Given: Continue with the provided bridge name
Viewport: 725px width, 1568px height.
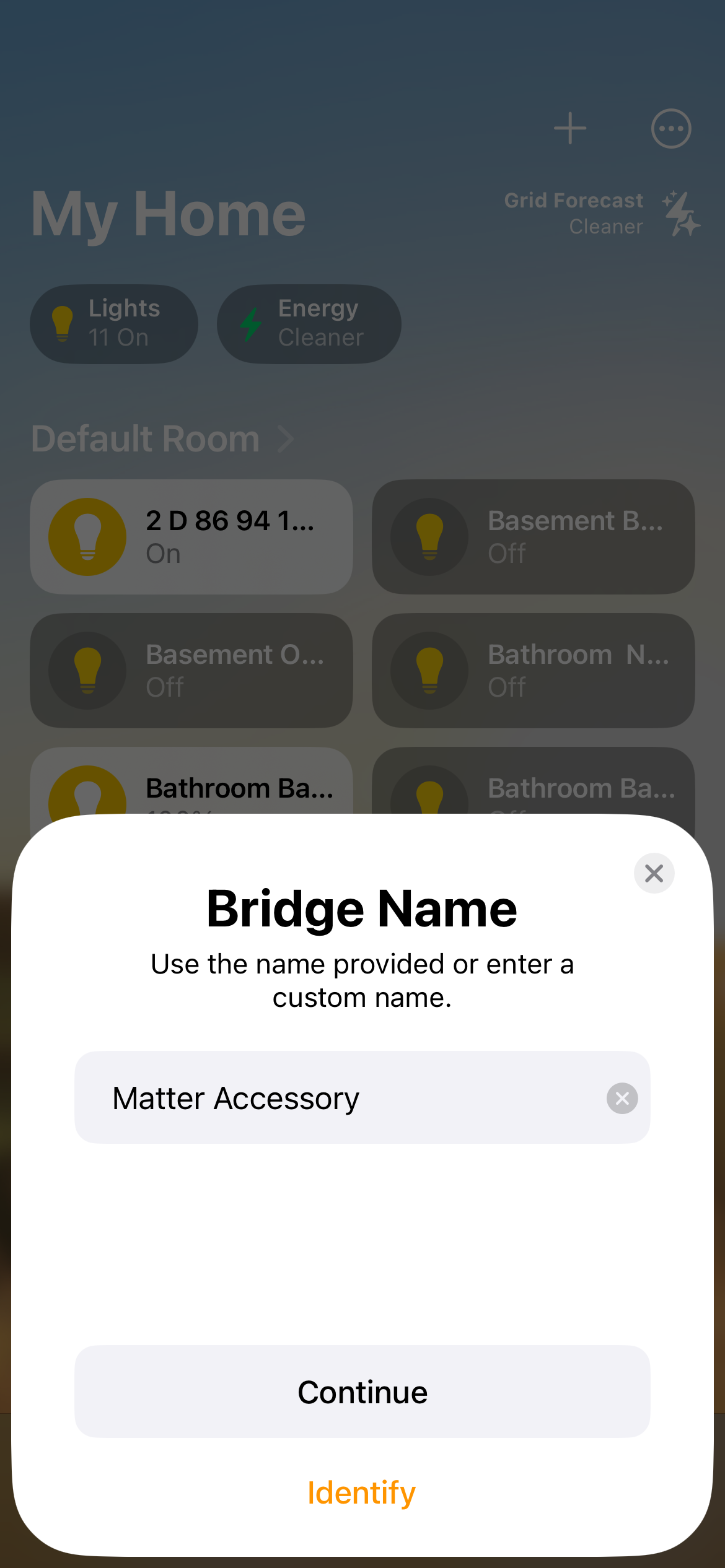Looking at the screenshot, I should 362,1392.
